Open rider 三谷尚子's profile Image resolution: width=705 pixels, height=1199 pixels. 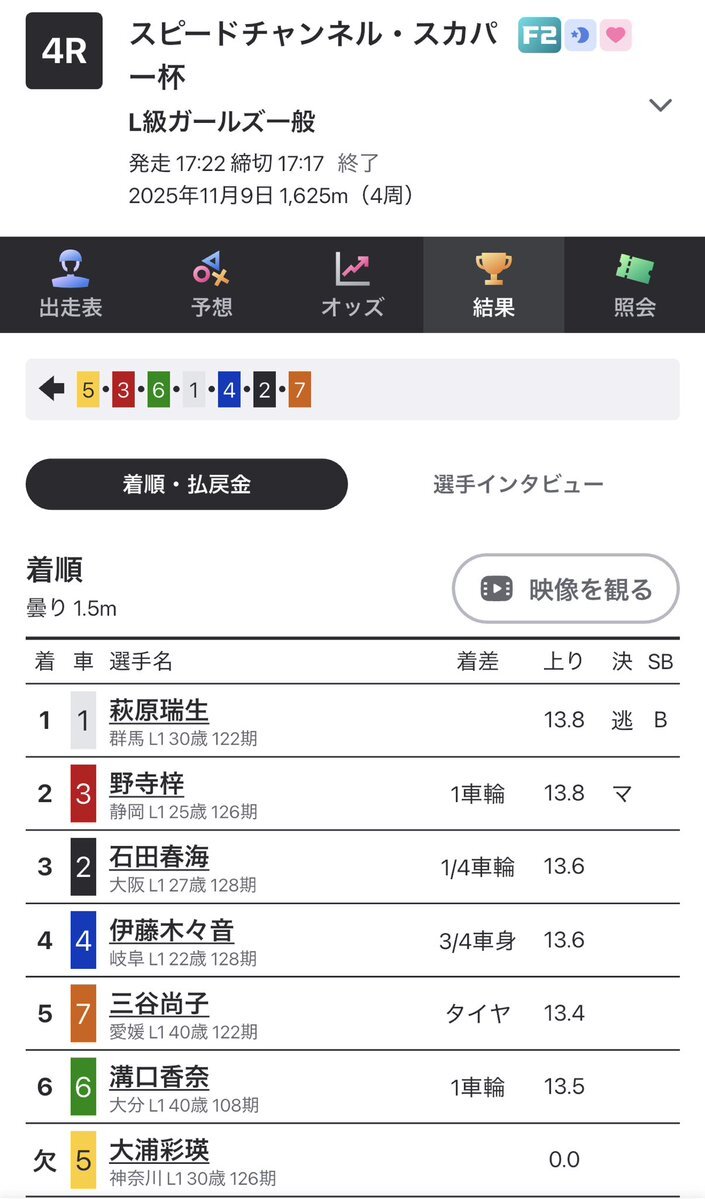coord(159,1004)
